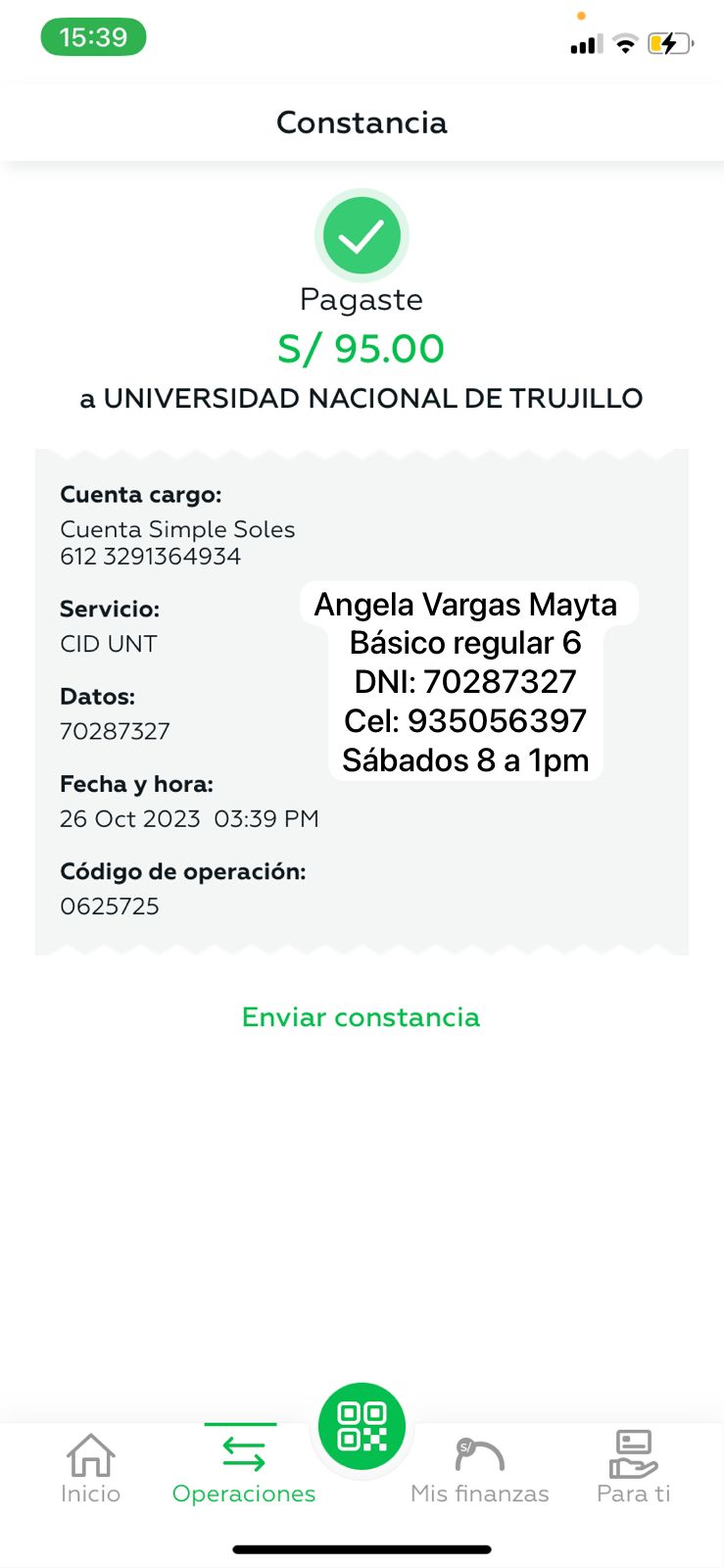
Task: Tap Enviar constancia to share the receipt
Action: [x=361, y=1017]
